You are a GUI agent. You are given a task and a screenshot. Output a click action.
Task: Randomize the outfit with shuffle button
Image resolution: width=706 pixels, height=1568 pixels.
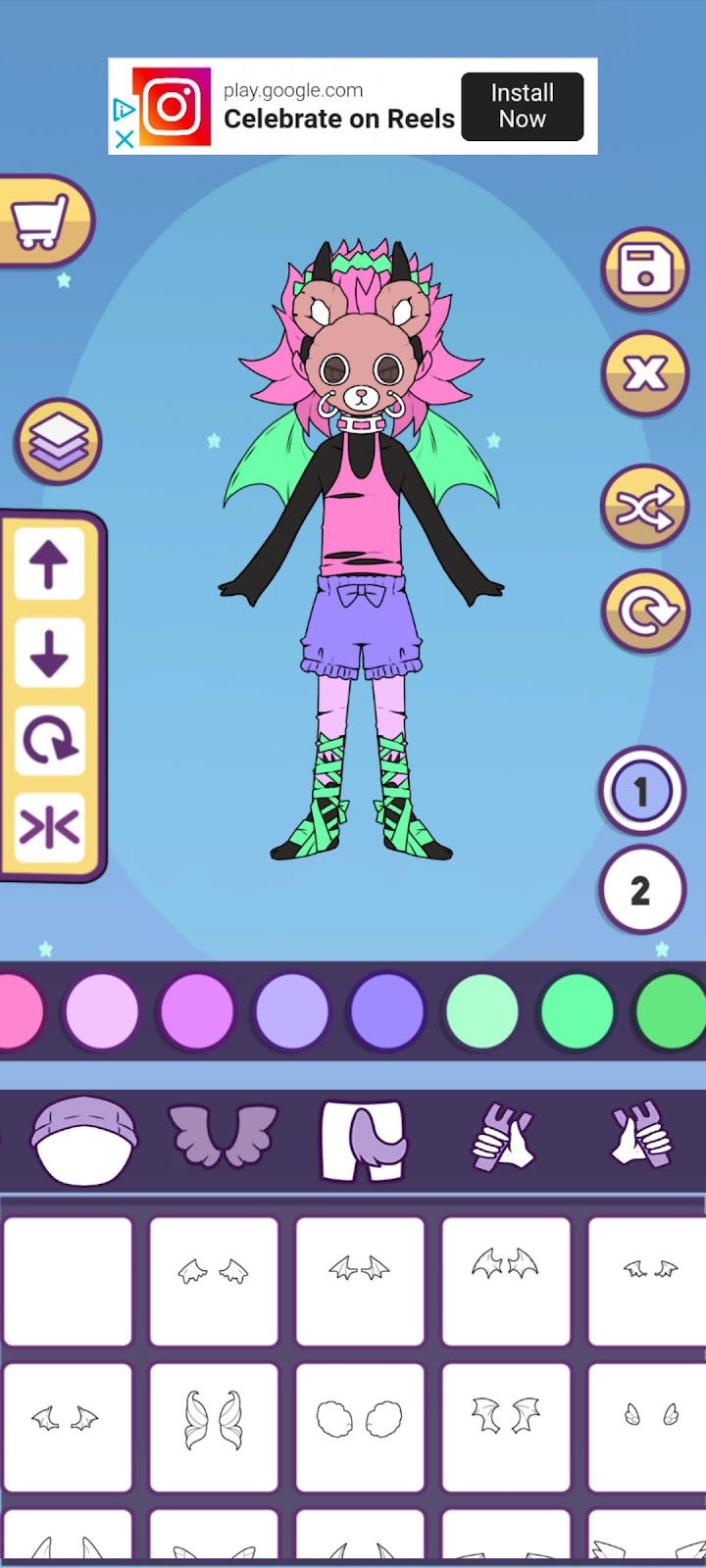644,507
